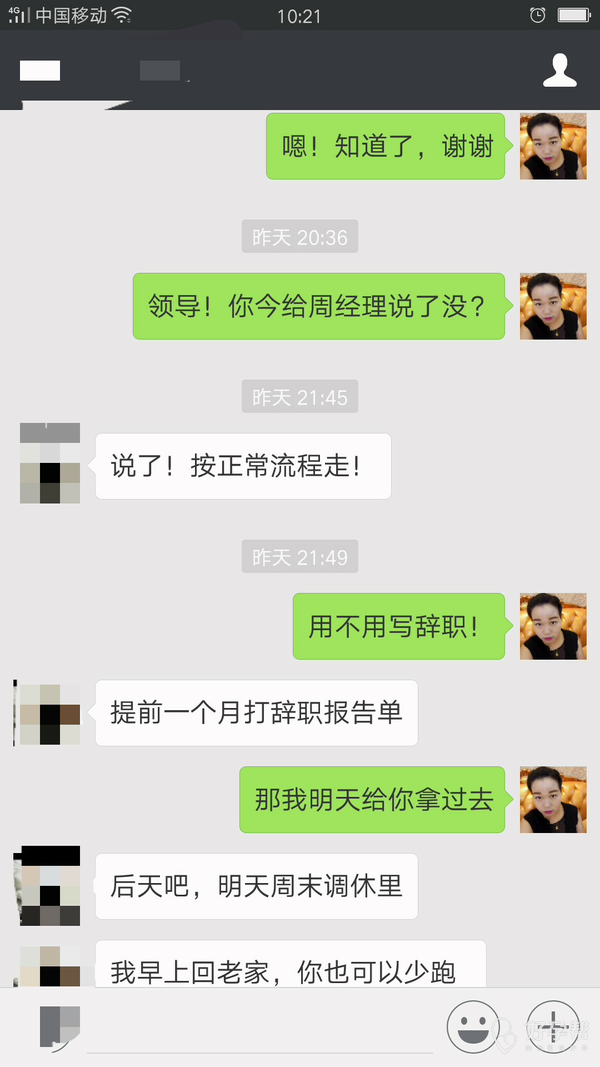This screenshot has width=600, height=1067.
Task: Open the emoji sticker panel
Action: coord(474,1026)
